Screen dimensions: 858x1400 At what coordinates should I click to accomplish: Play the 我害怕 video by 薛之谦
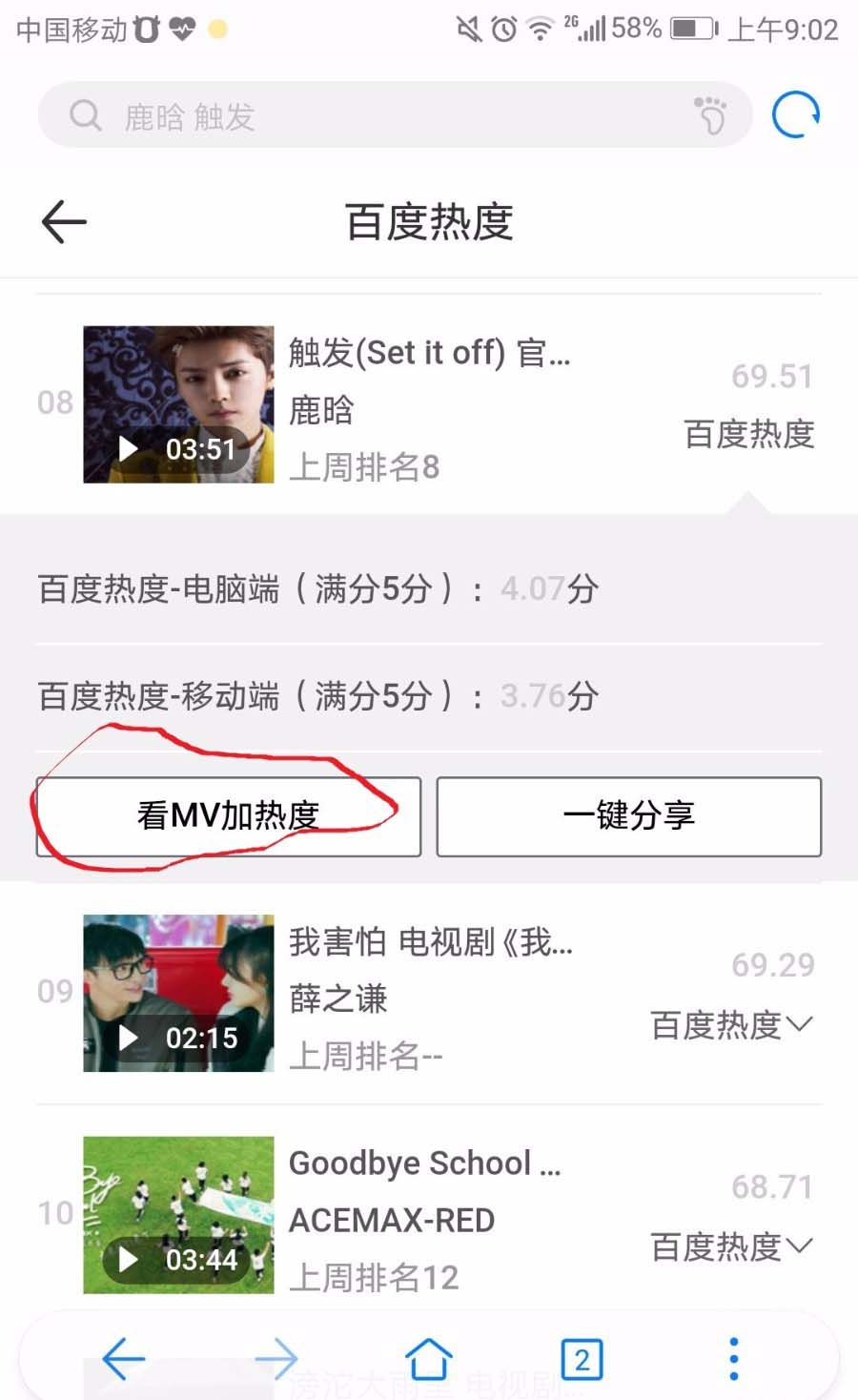tap(178, 994)
